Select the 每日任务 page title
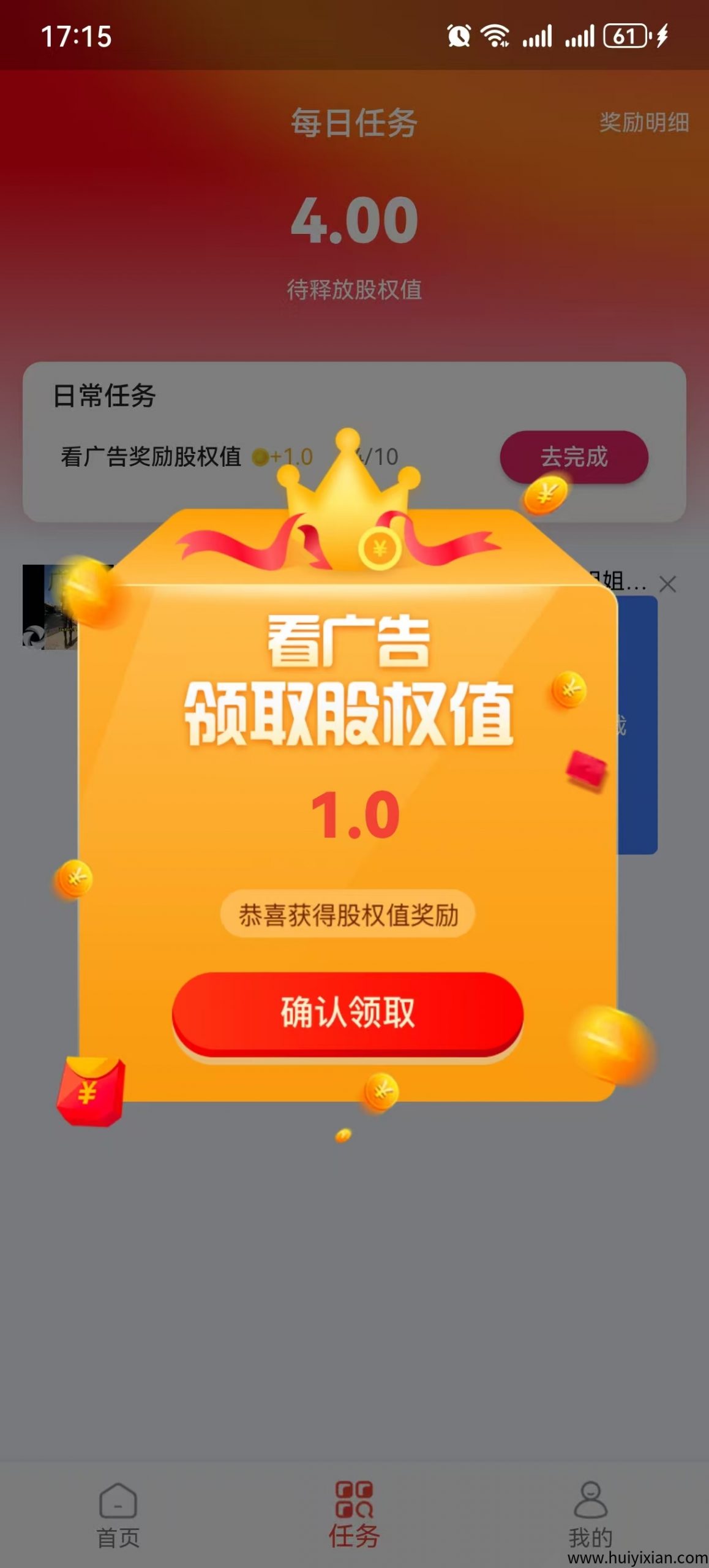This screenshot has height=1568, width=709. click(354, 123)
